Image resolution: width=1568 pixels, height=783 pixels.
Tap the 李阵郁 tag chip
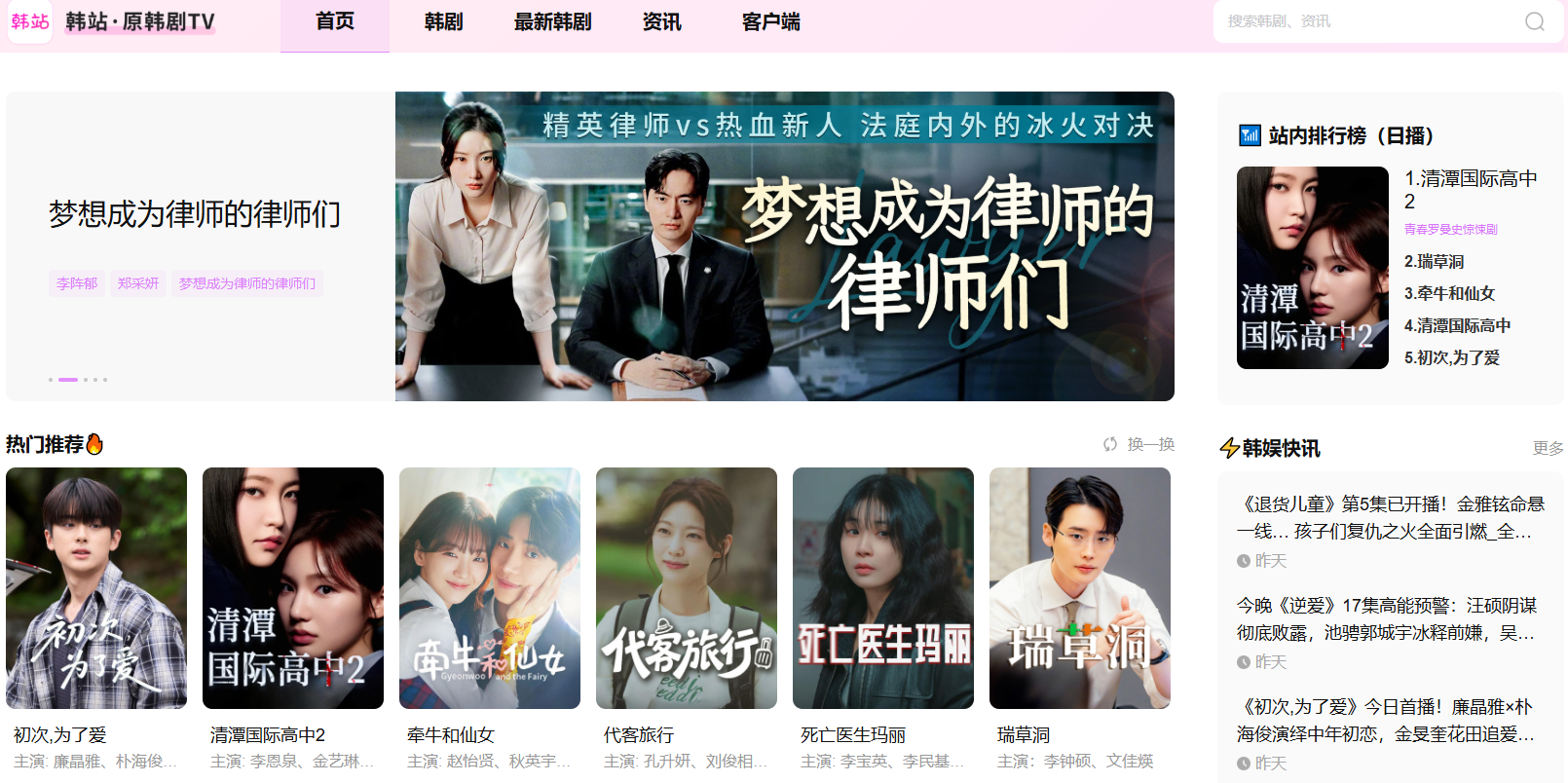77,283
